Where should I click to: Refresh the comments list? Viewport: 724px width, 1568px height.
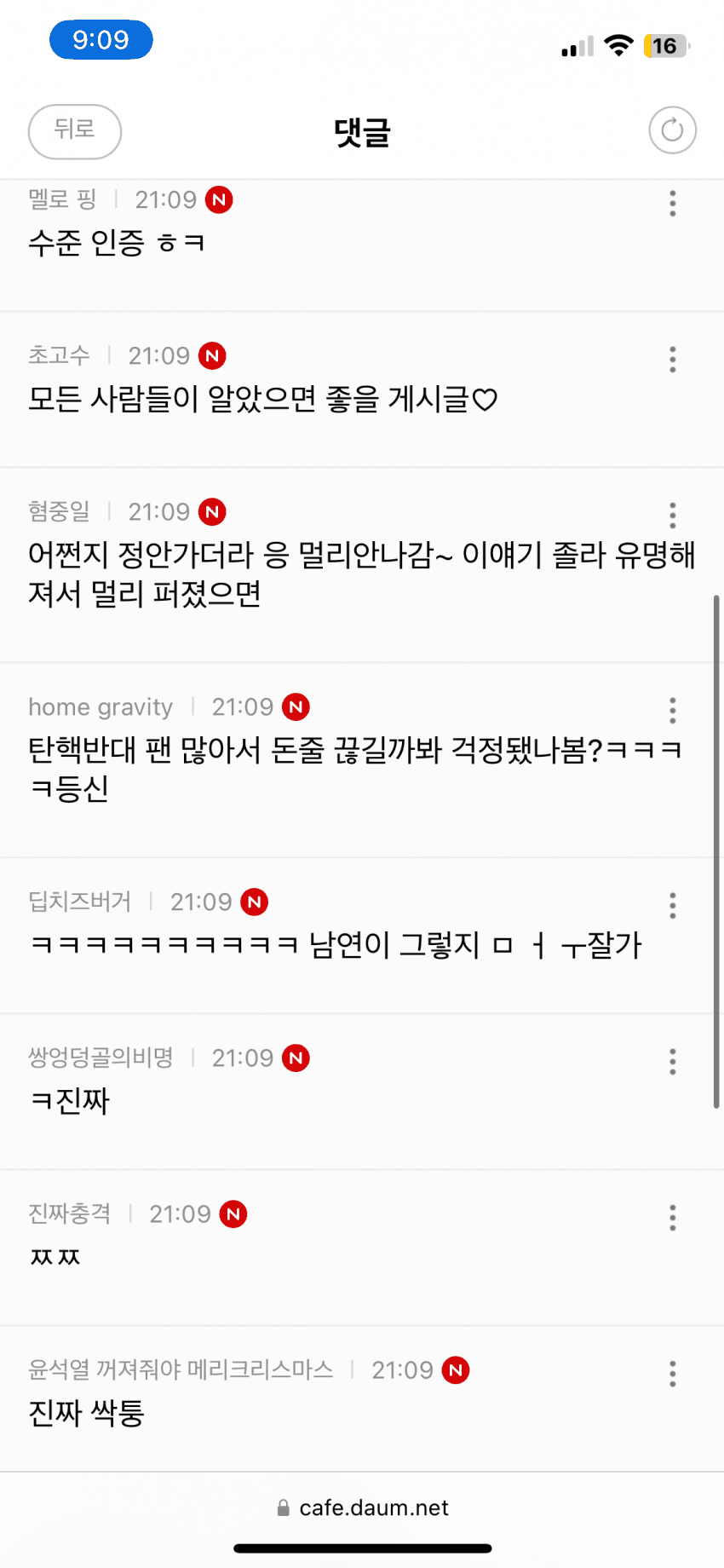(672, 130)
